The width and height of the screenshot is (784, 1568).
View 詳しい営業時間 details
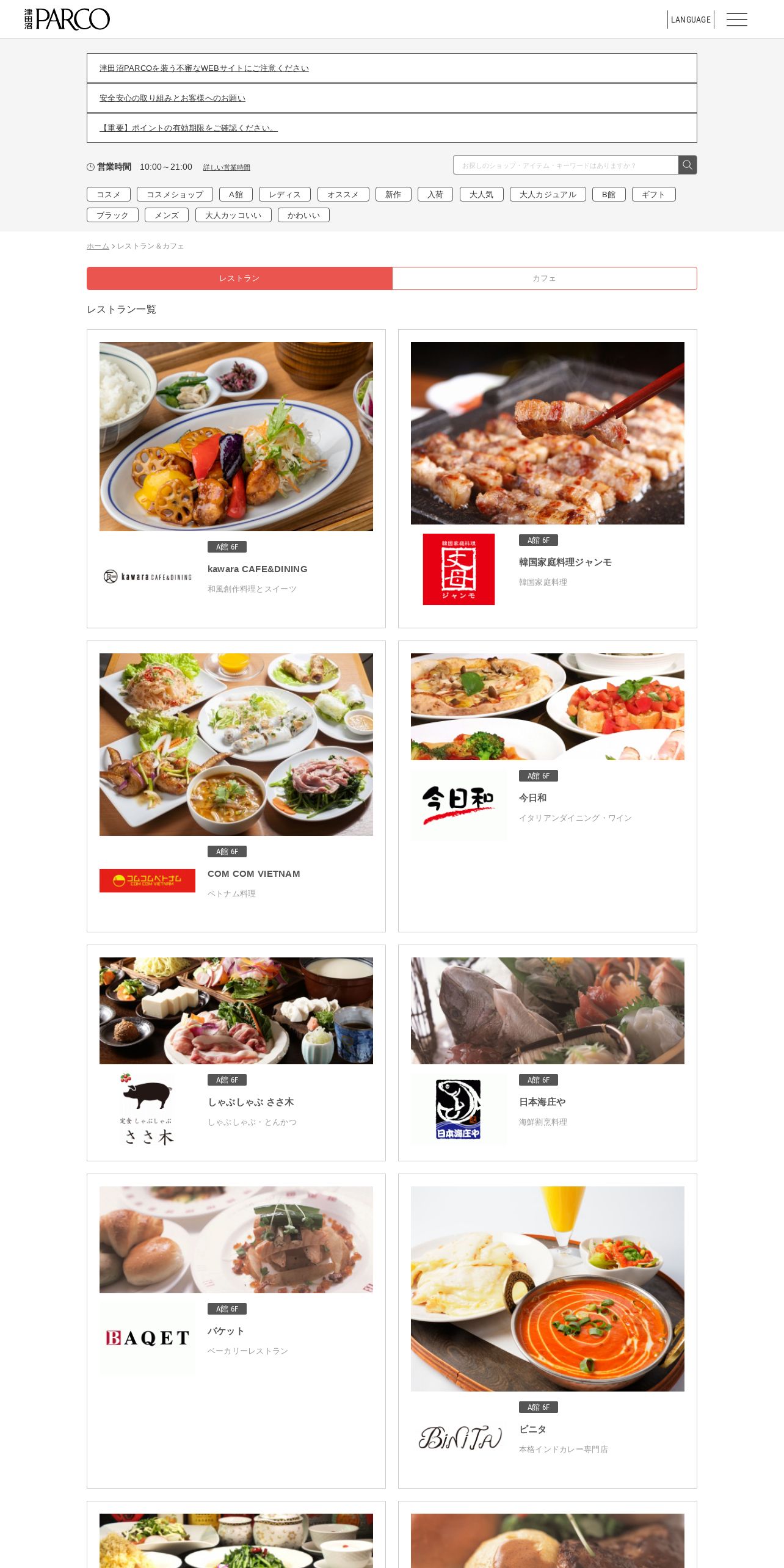227,168
